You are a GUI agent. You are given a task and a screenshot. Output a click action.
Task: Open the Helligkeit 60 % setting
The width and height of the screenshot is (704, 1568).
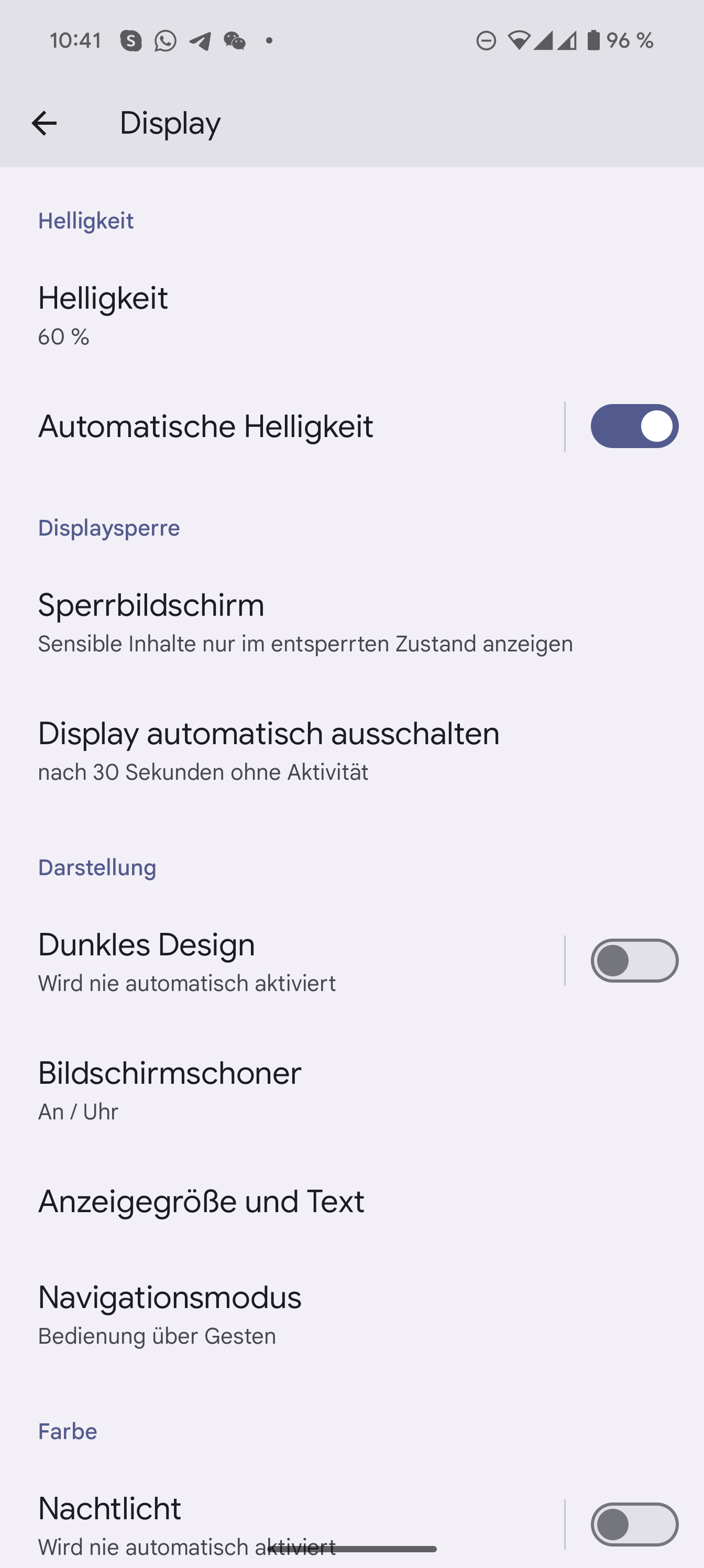click(x=351, y=314)
